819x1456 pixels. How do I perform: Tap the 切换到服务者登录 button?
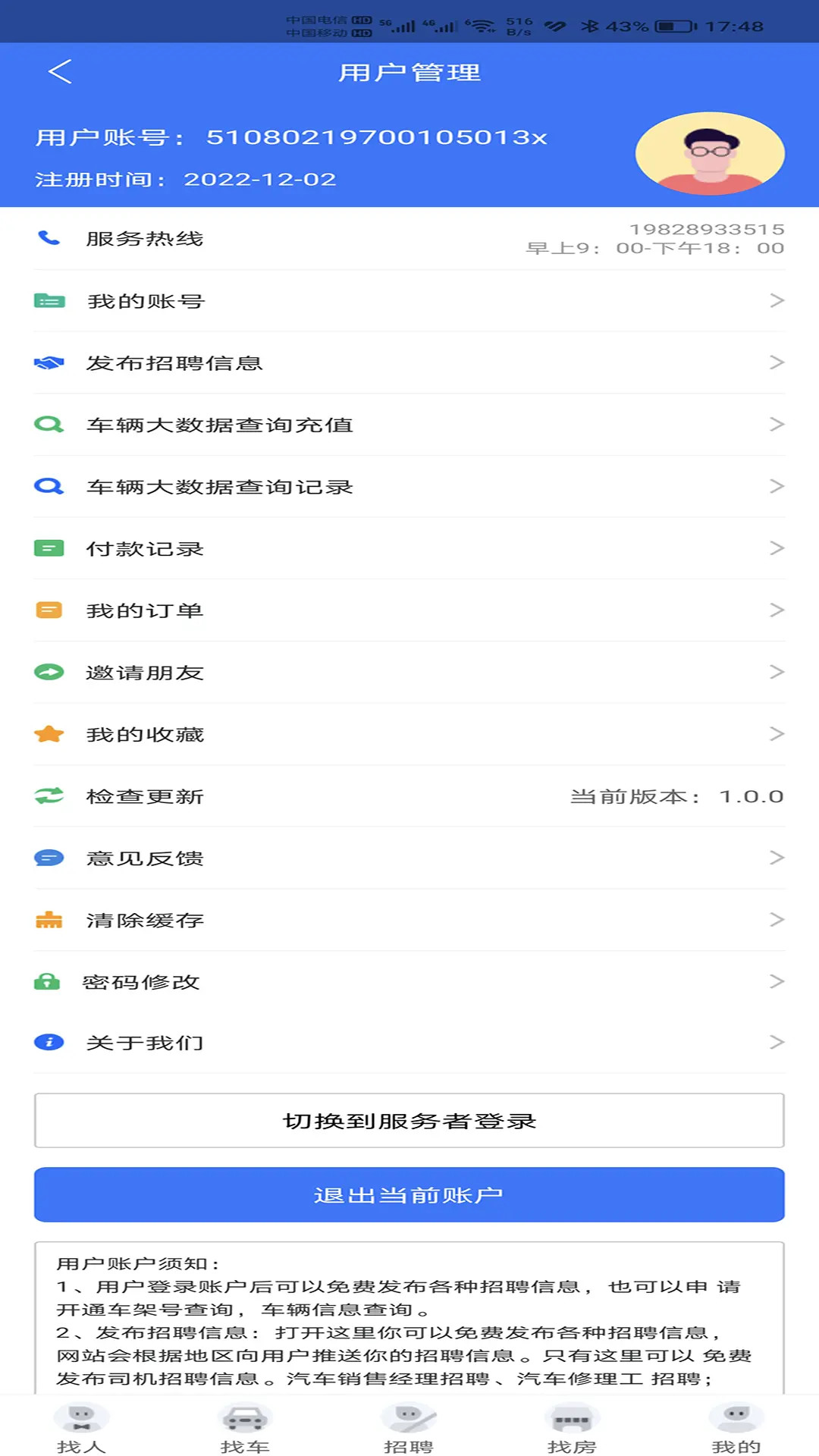pos(409,1121)
